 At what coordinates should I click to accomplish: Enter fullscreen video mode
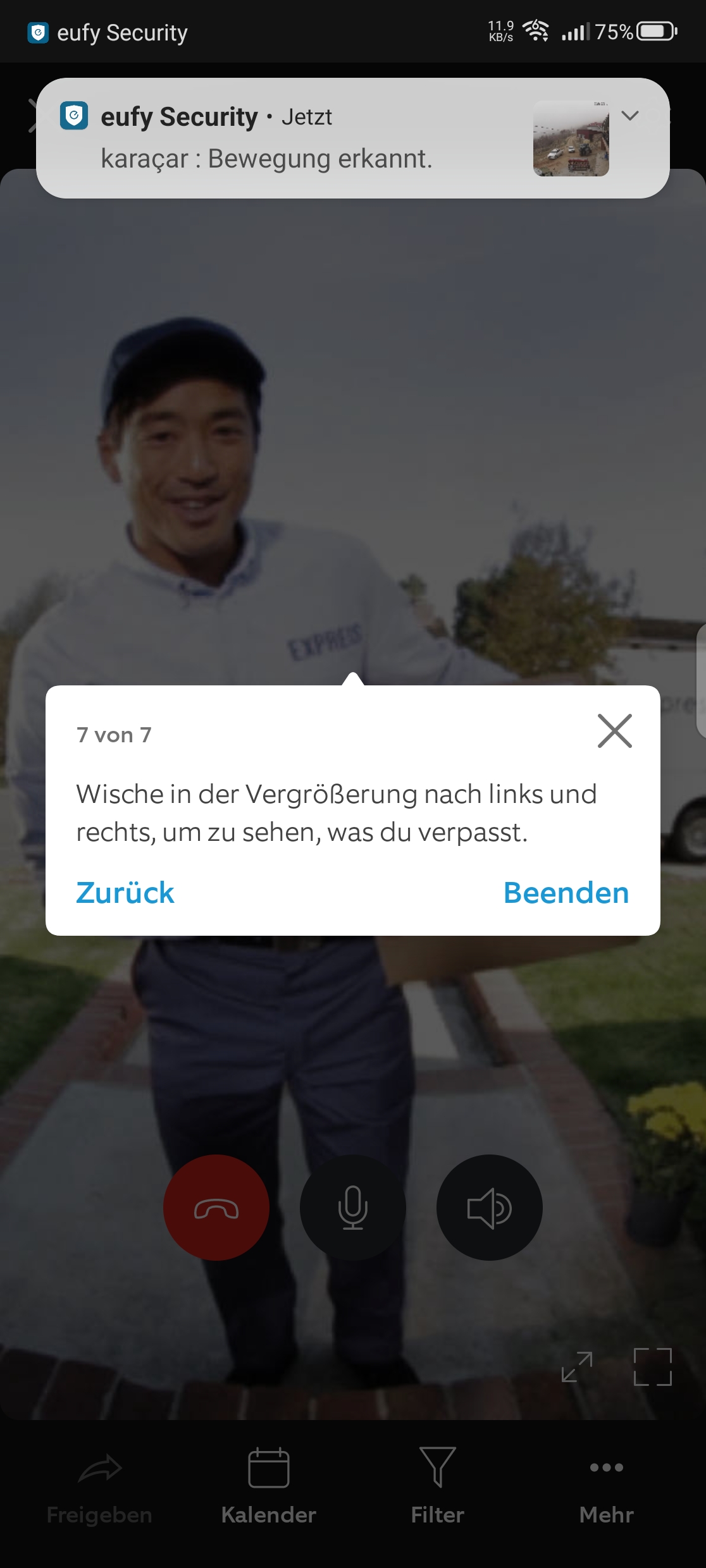tap(652, 1367)
